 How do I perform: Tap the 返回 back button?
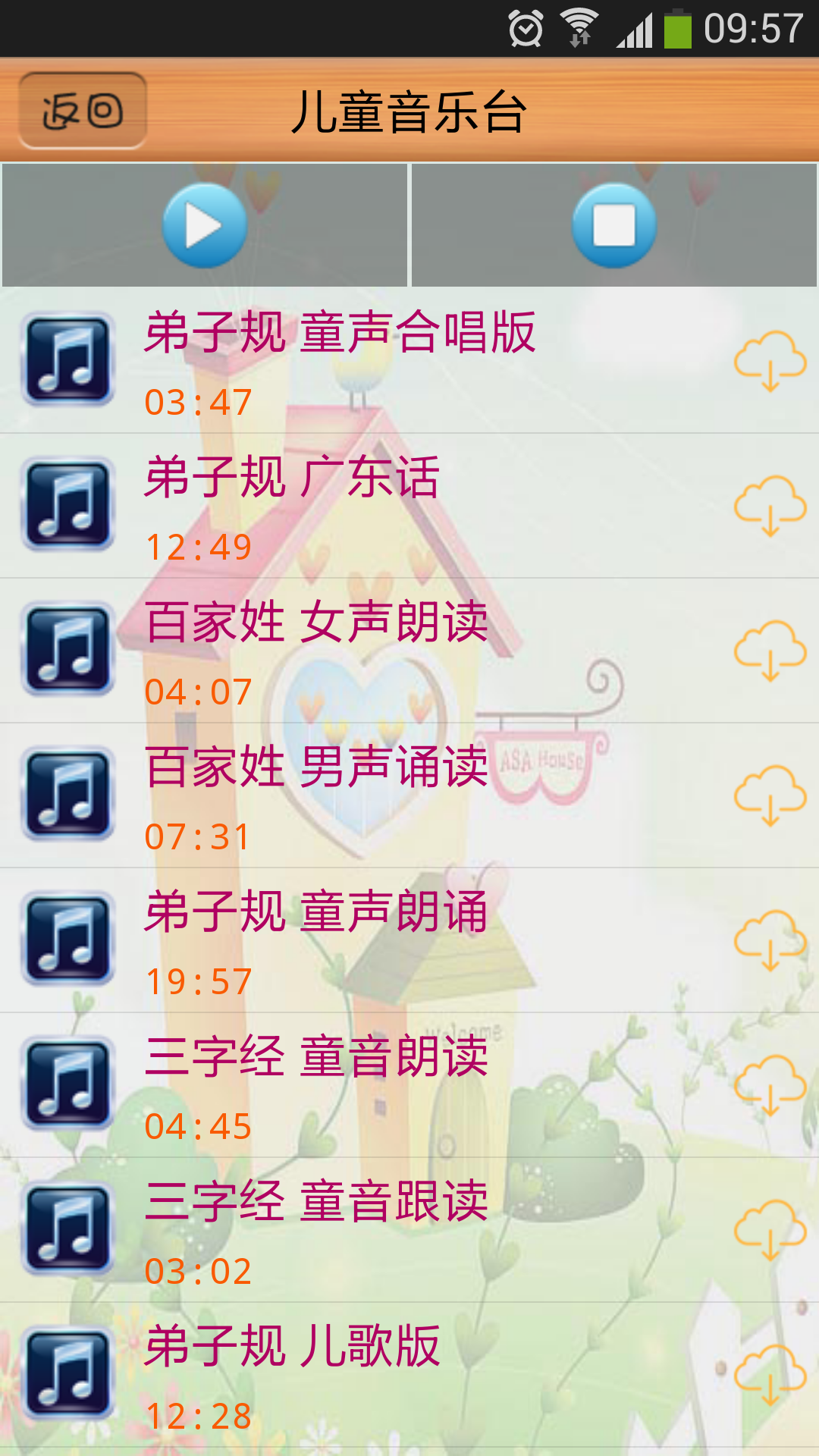click(x=80, y=108)
